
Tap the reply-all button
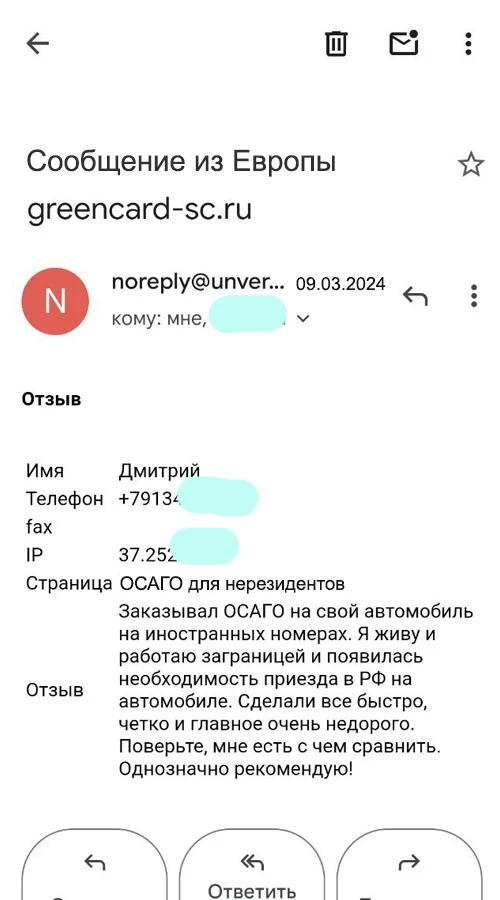point(251,866)
